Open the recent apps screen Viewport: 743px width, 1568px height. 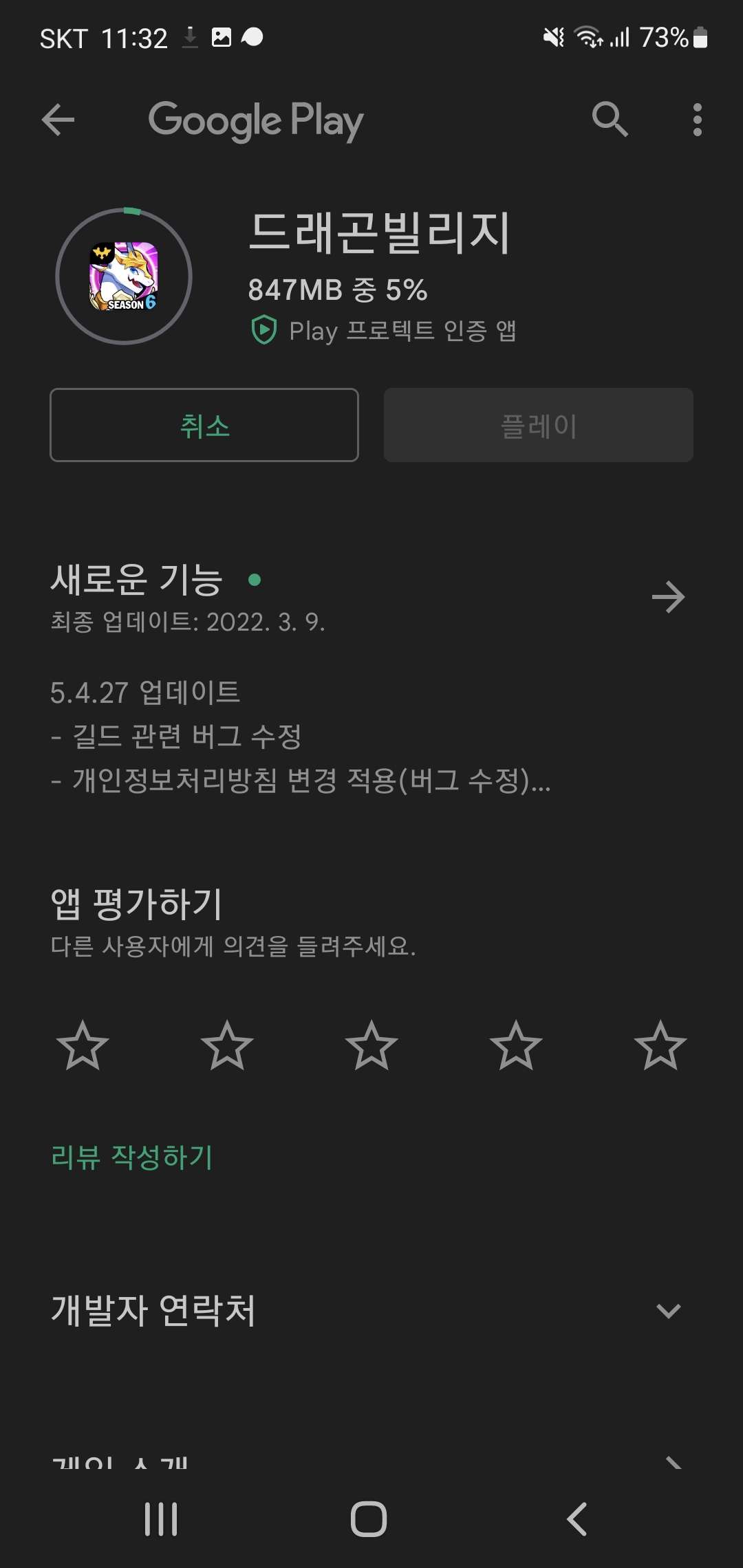click(x=161, y=1519)
